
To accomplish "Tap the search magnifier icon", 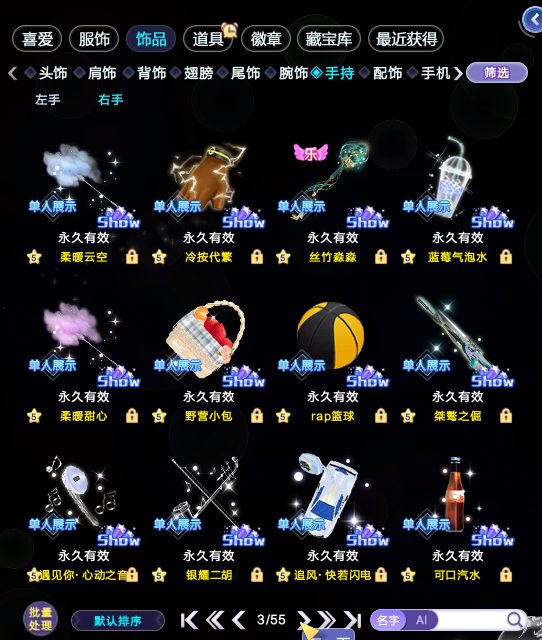I will point(515,620).
